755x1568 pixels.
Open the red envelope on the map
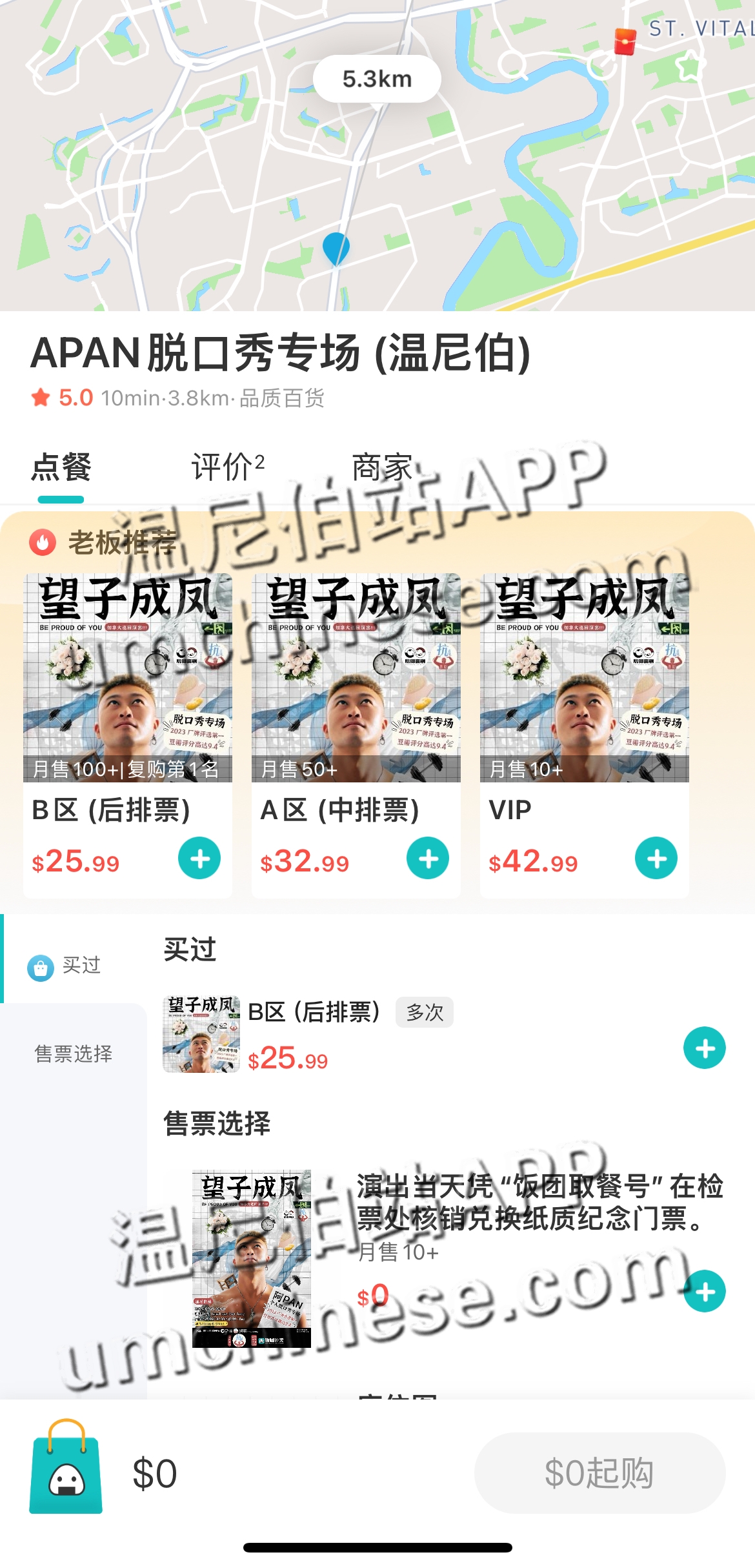624,42
